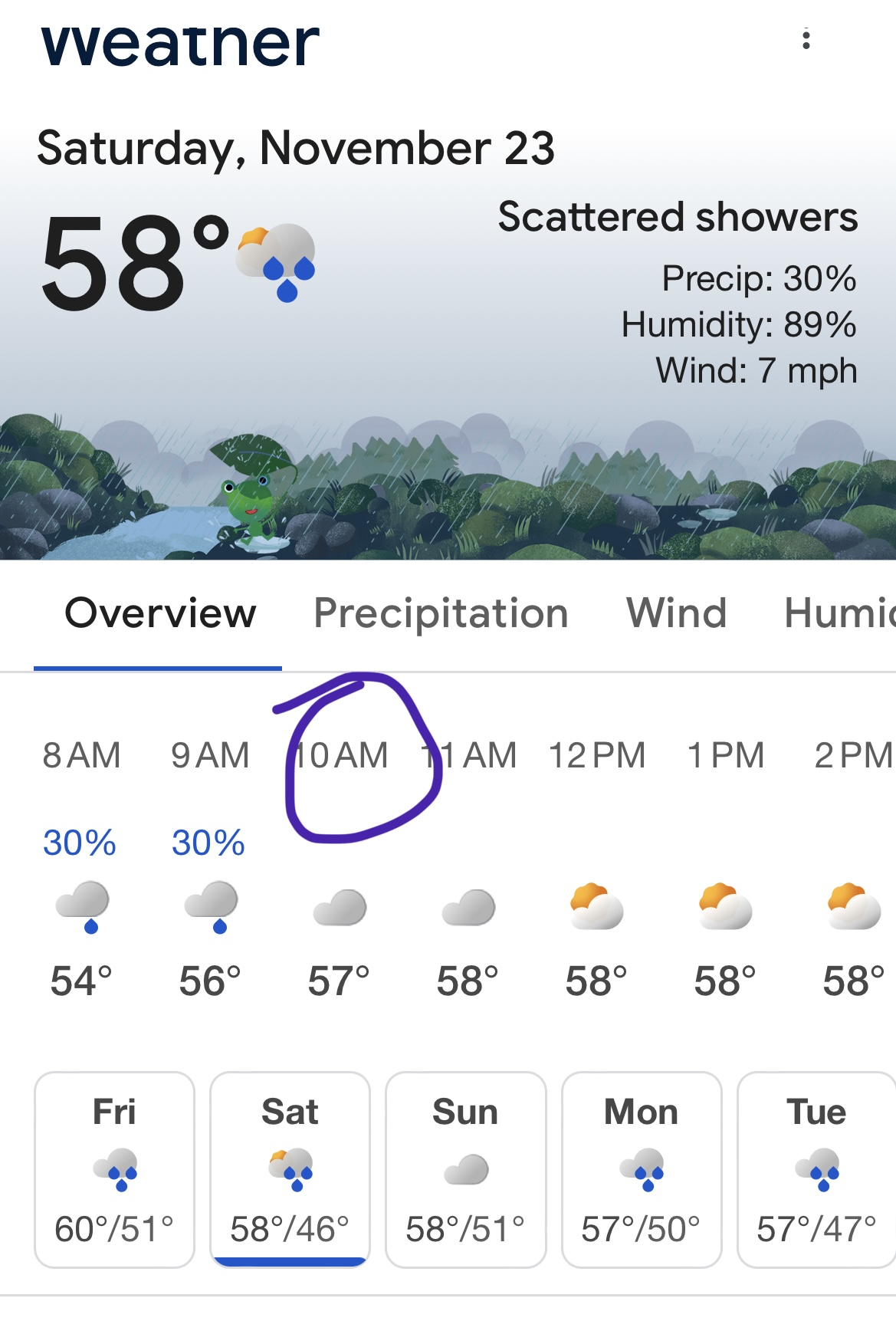Open the Humidity tab
Image resolution: width=896 pixels, height=1321 pixels.
pyautogui.click(x=839, y=614)
